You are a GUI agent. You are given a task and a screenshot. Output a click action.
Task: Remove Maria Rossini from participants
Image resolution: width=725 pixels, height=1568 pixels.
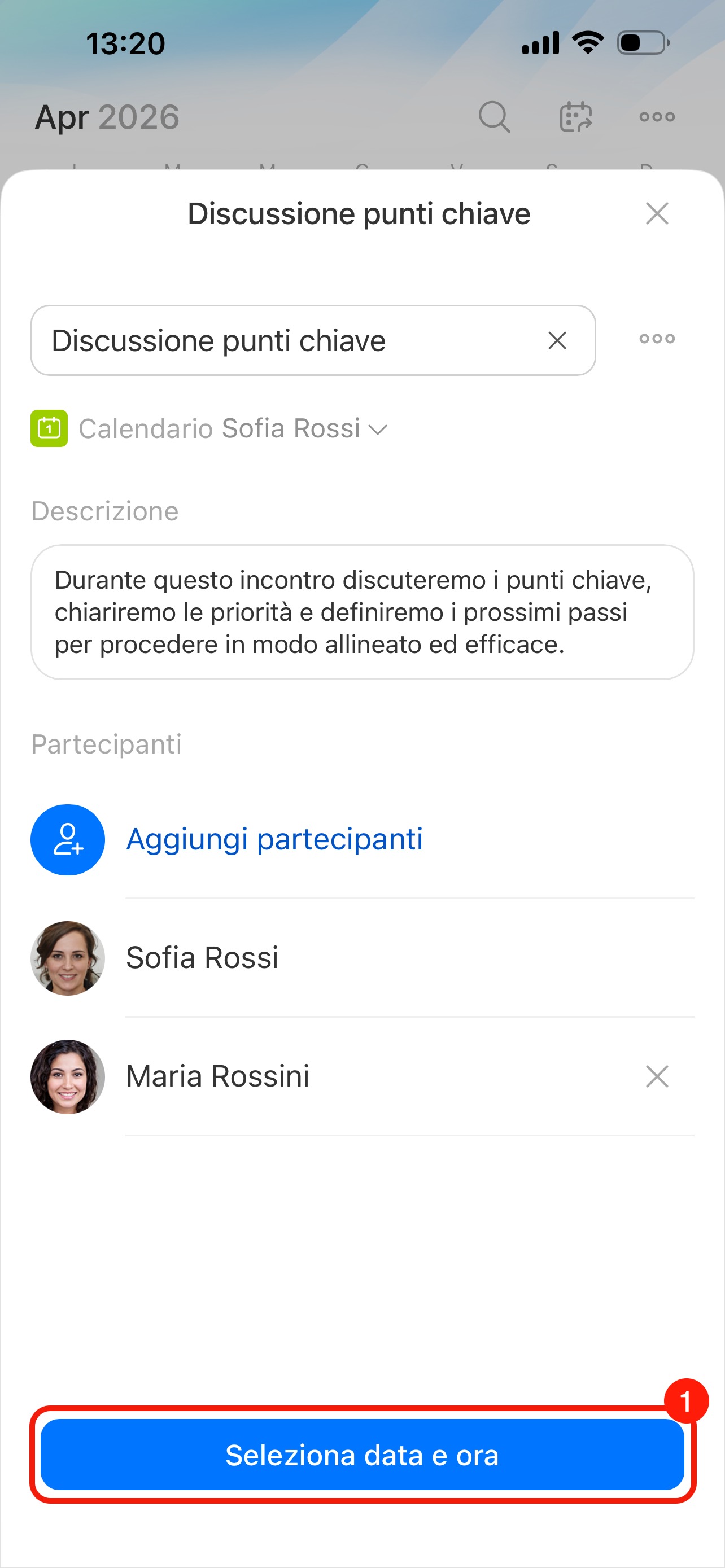[657, 1076]
